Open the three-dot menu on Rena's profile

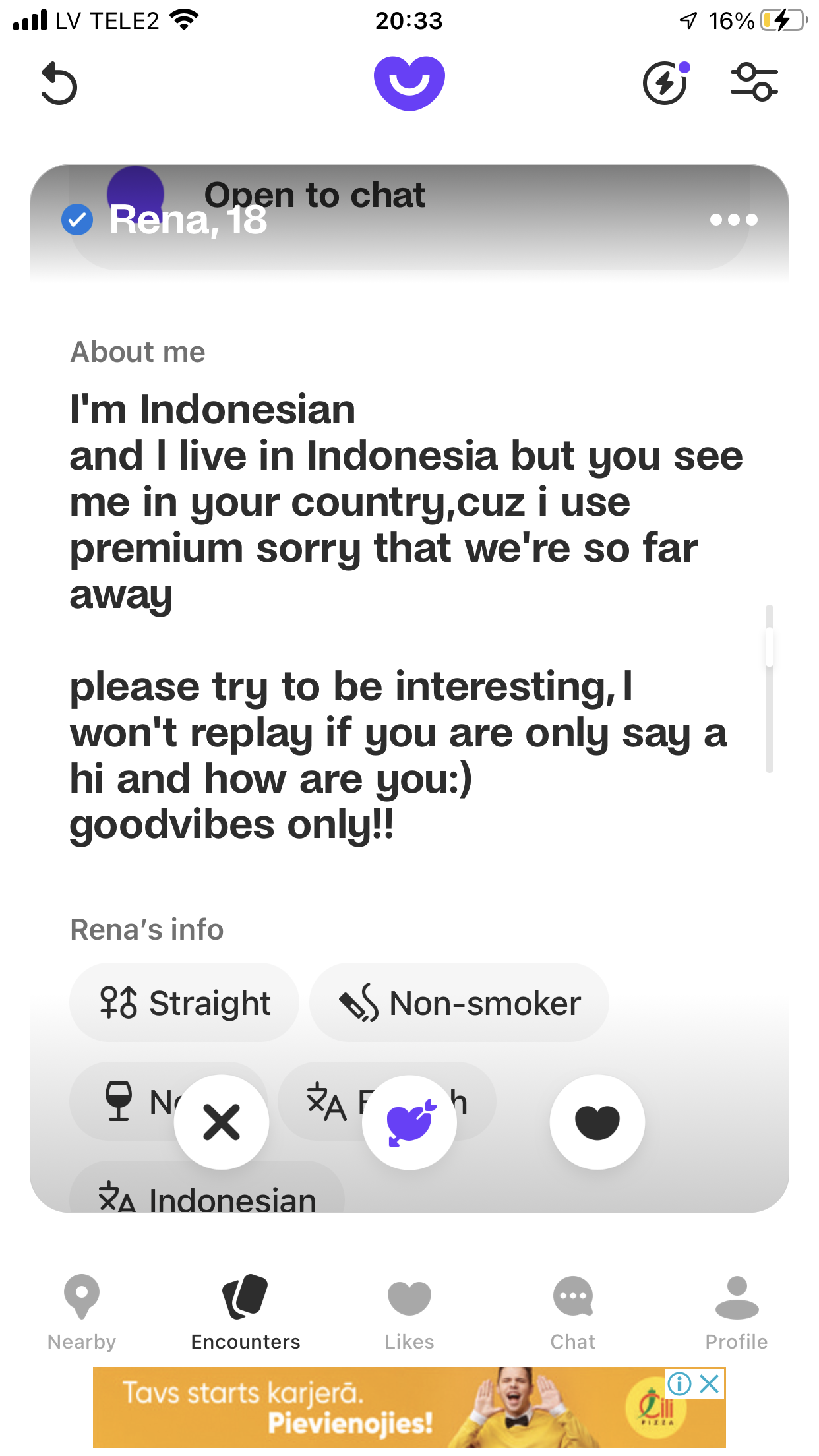(x=734, y=220)
